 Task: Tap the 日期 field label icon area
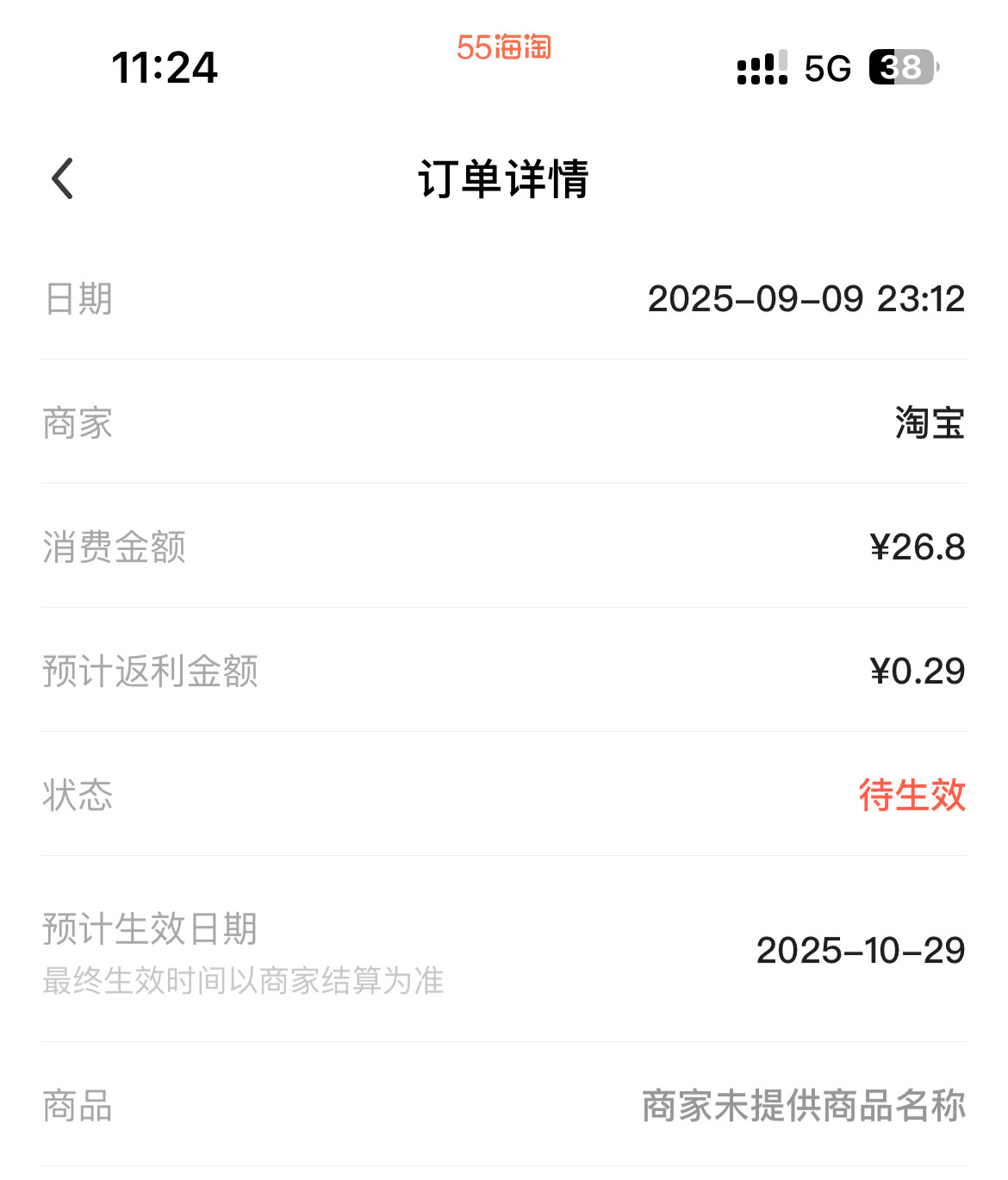(x=78, y=299)
